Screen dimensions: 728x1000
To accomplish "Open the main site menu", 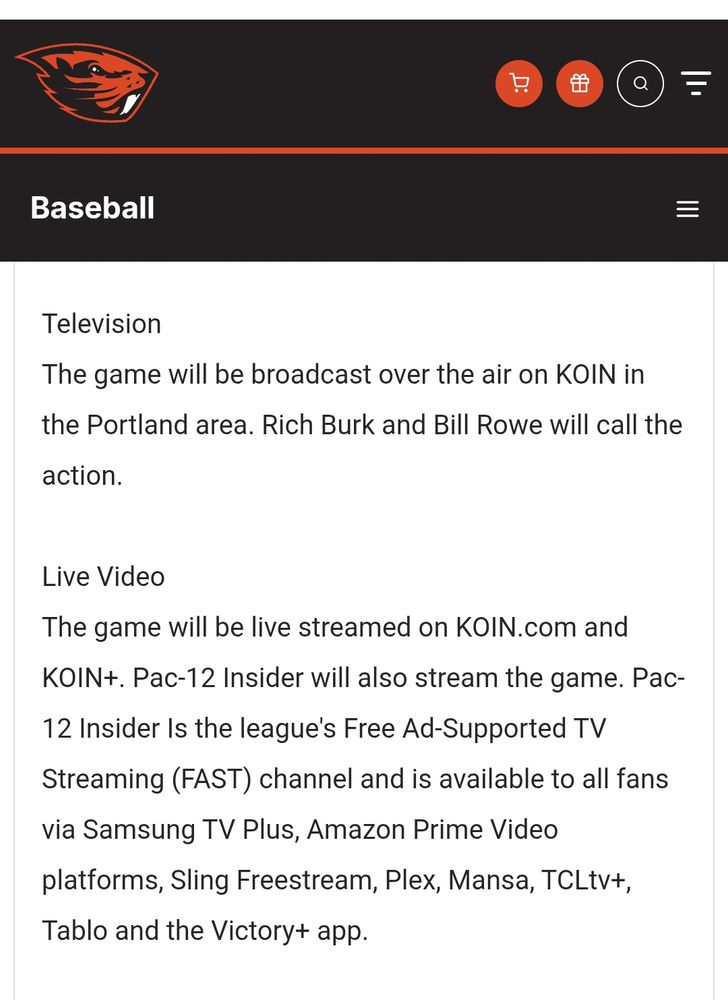I will (x=695, y=84).
